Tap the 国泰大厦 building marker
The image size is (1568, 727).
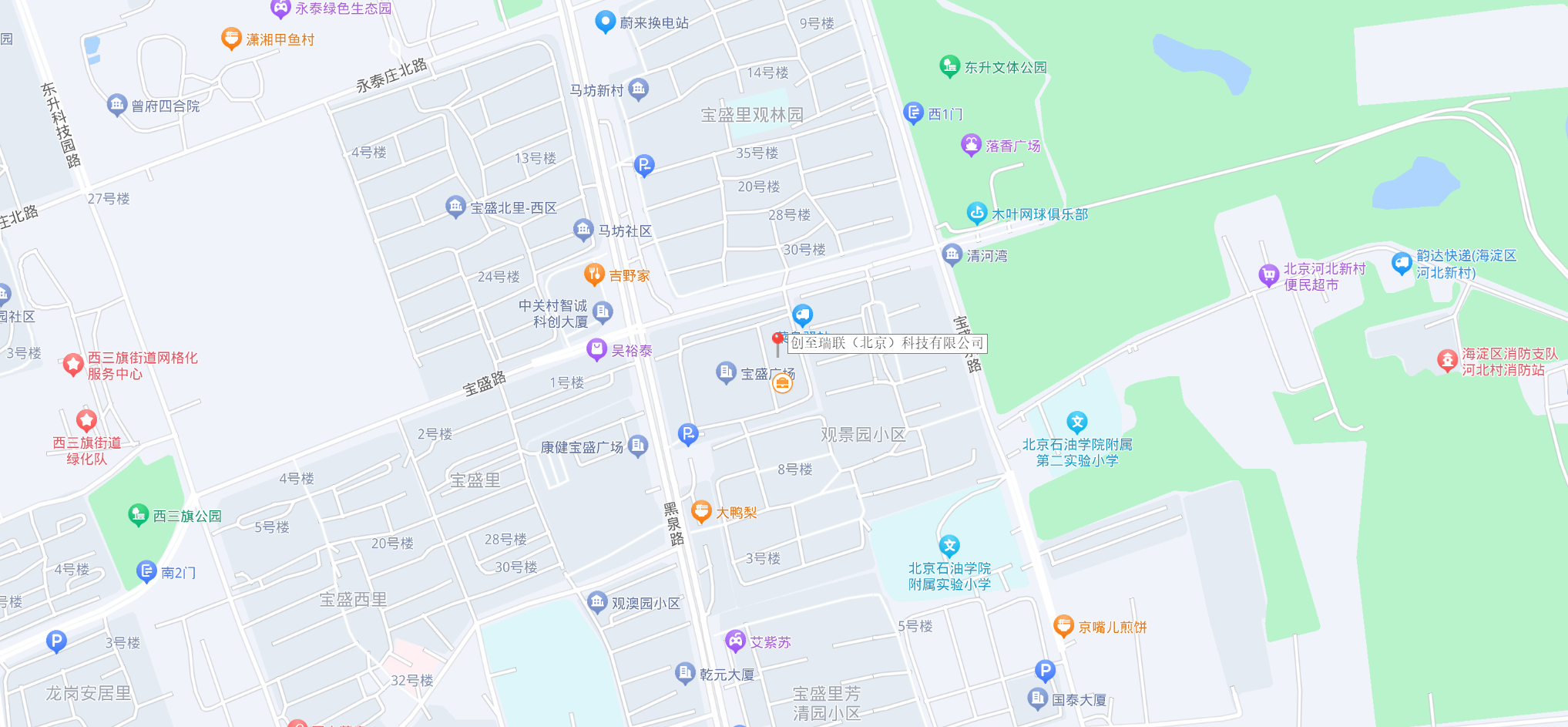tap(1037, 698)
